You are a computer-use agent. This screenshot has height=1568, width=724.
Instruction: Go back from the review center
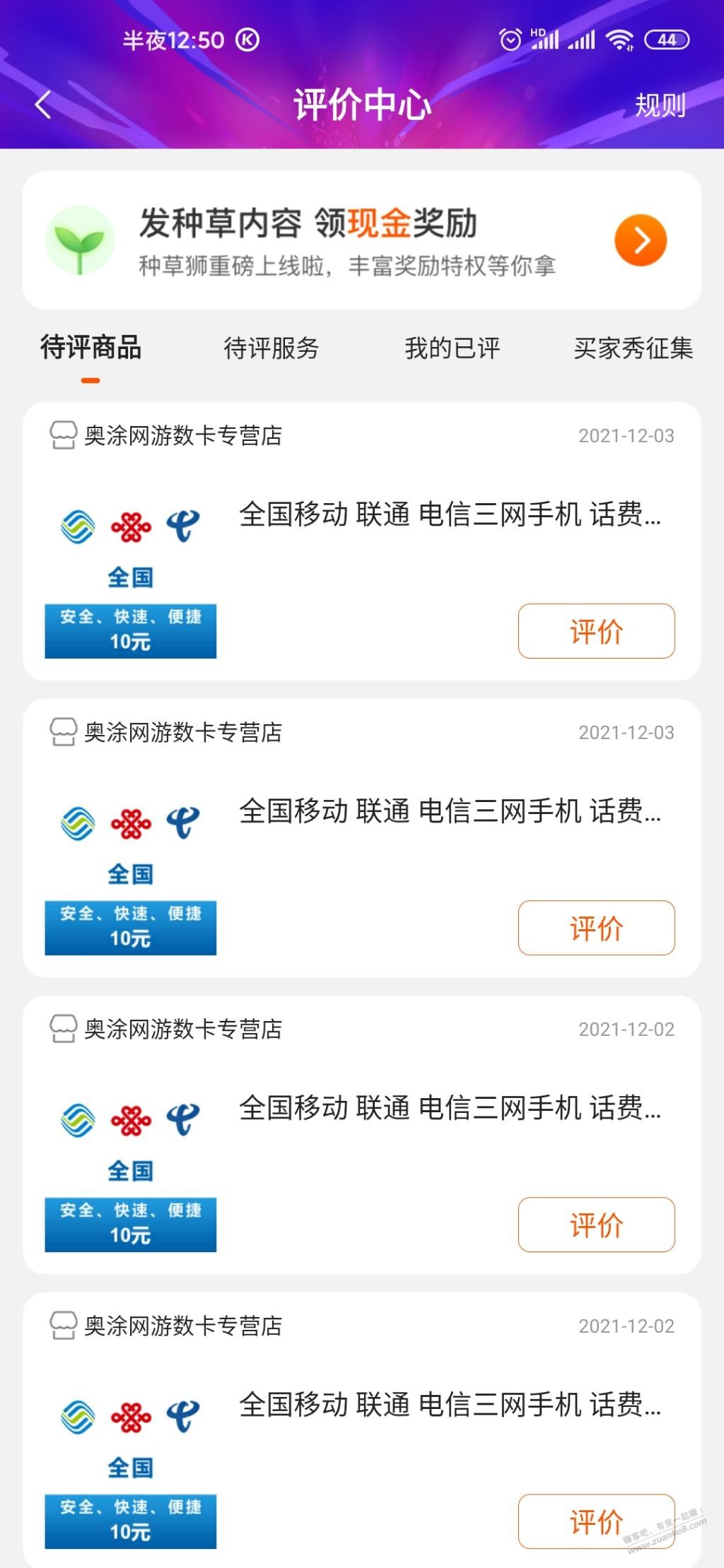(44, 105)
